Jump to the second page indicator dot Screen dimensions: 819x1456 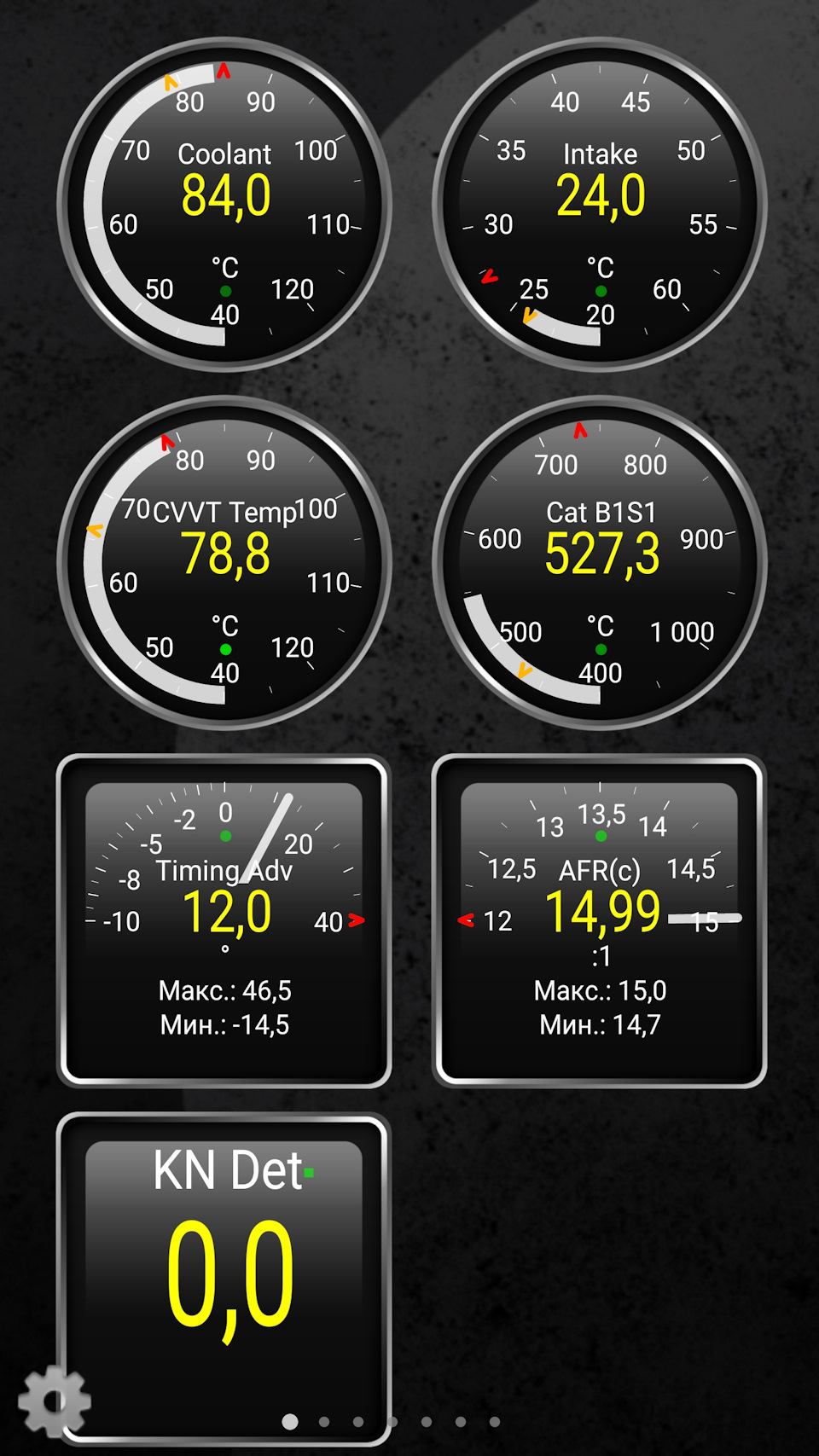coord(324,1421)
